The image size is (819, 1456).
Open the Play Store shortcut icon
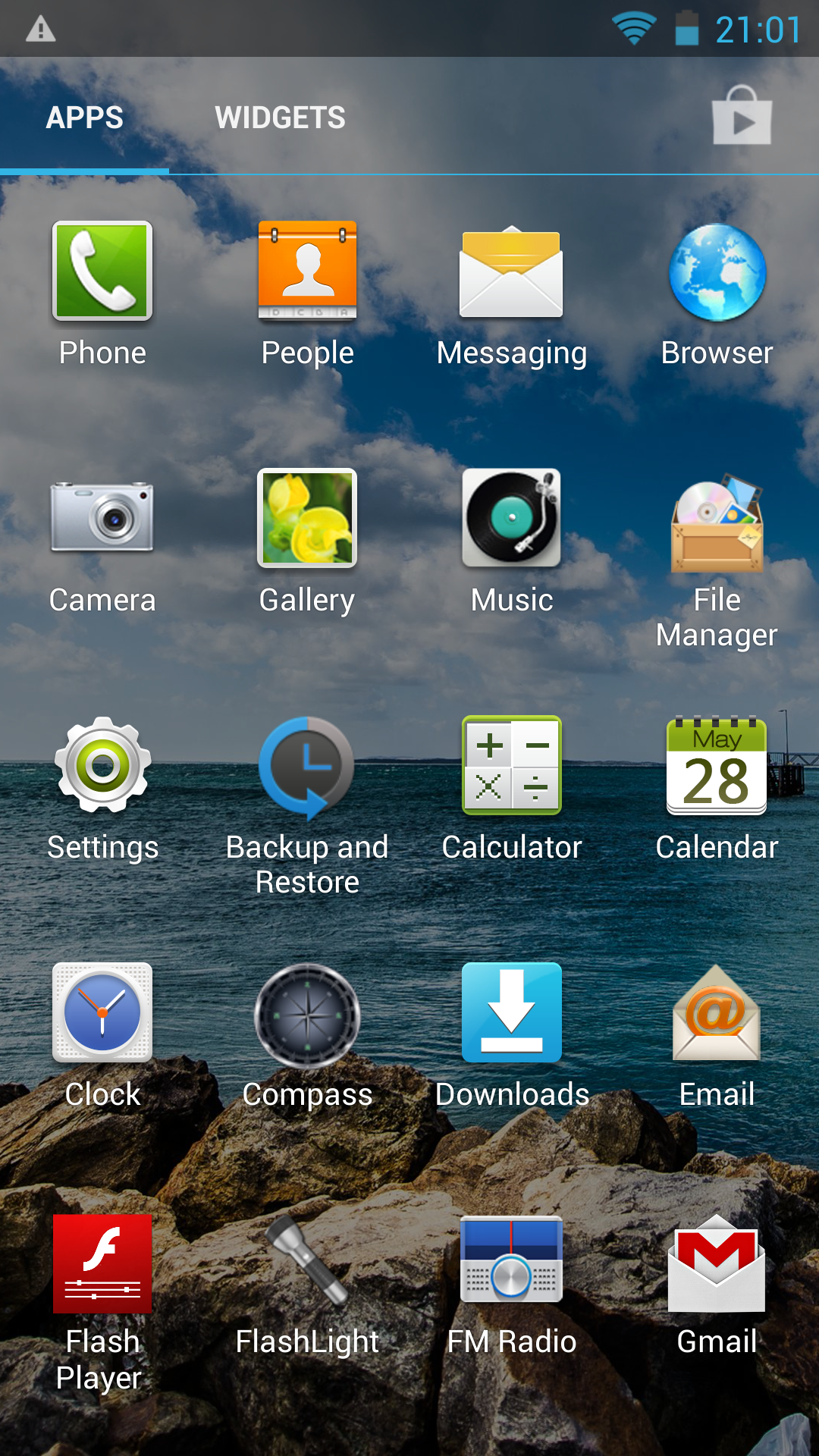[x=742, y=115]
